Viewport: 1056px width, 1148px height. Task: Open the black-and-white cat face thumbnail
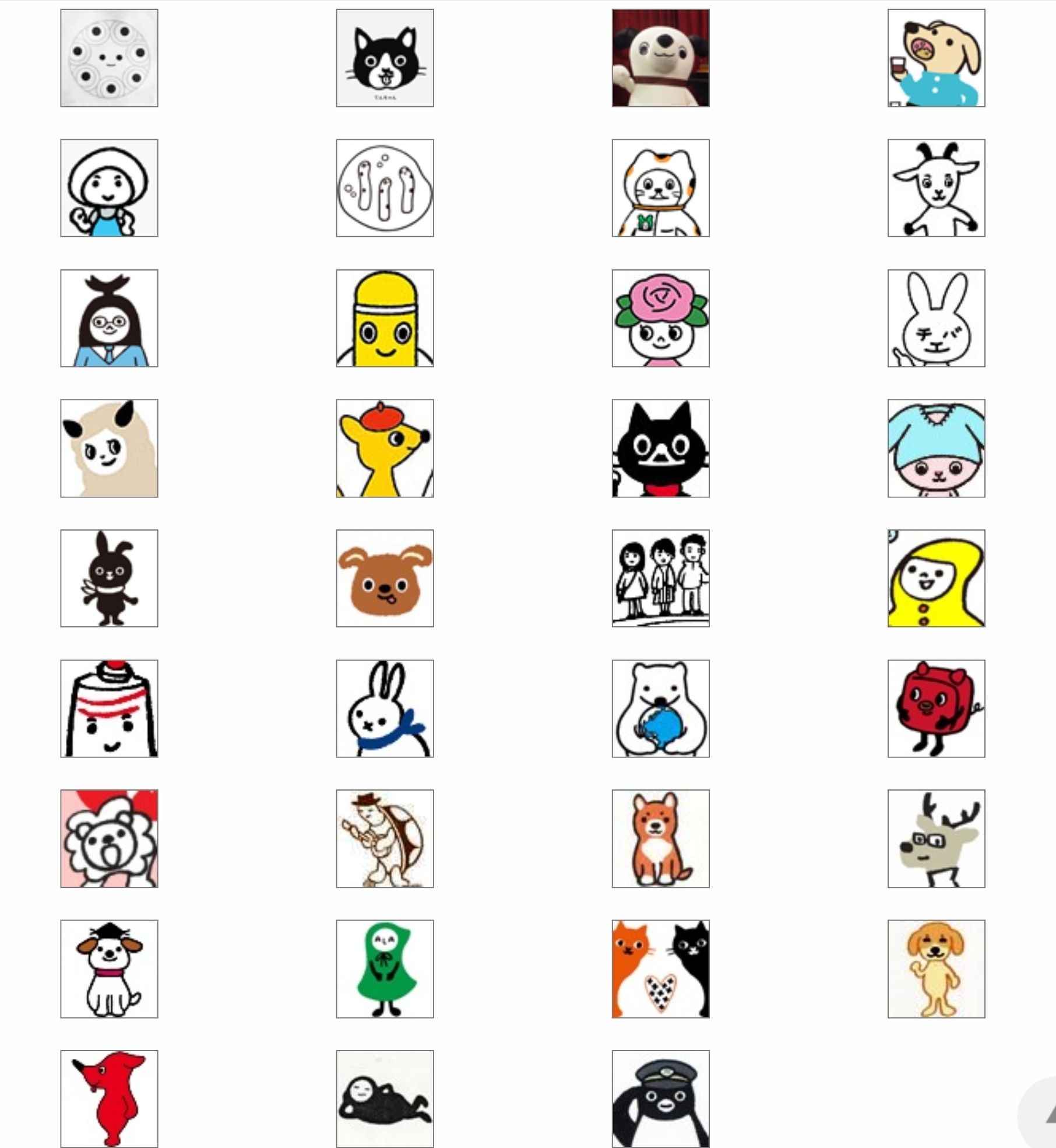coord(385,58)
